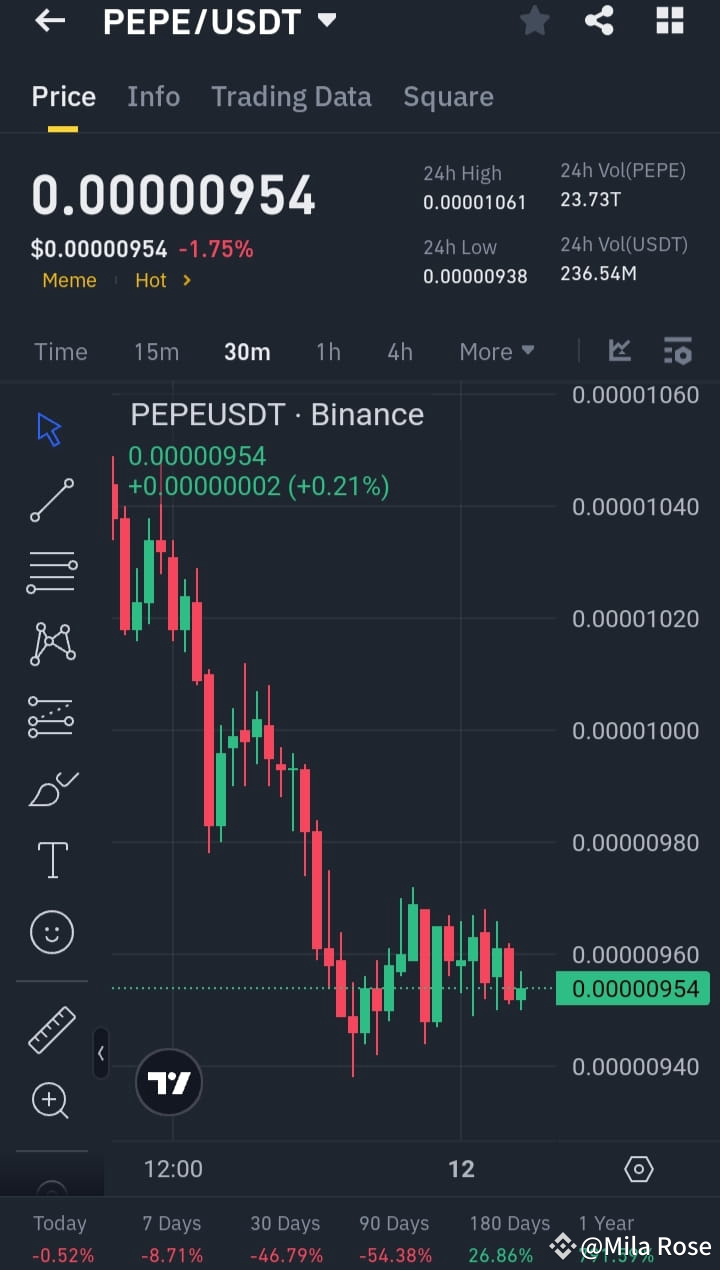Toggle PEPE/USDT as a favorite star

[534, 21]
